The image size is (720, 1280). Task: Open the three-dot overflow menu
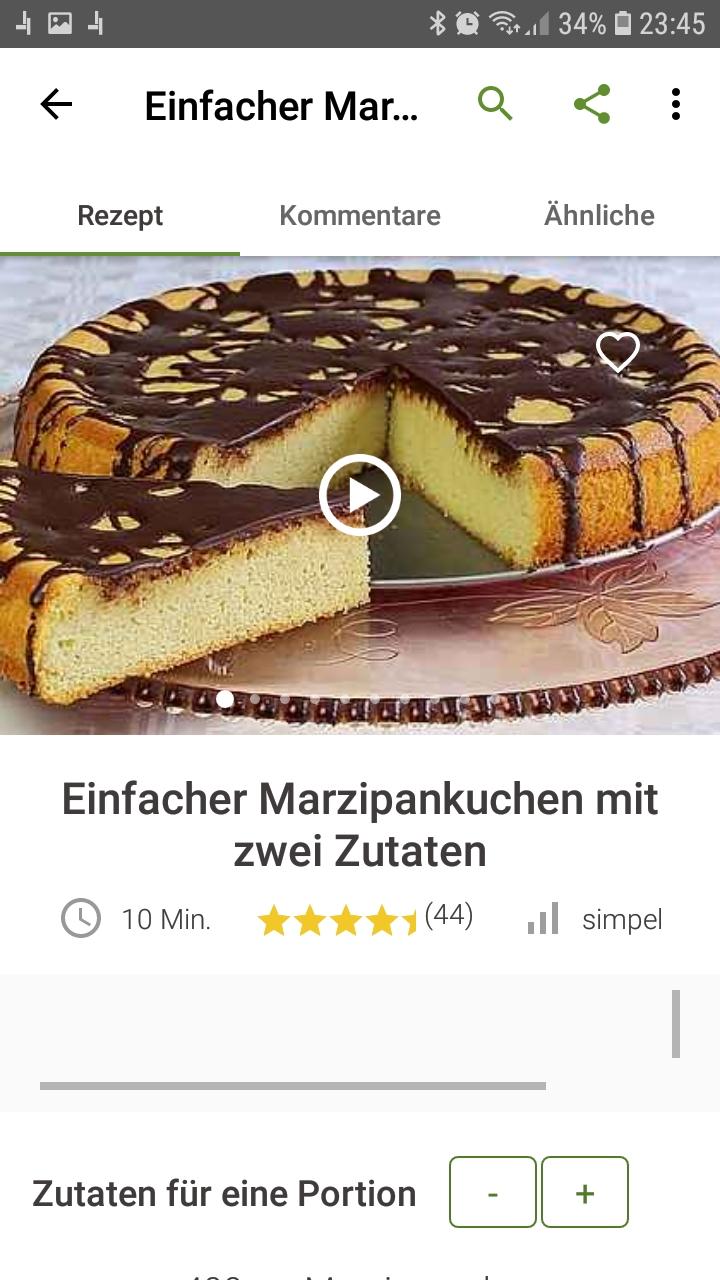(x=676, y=104)
